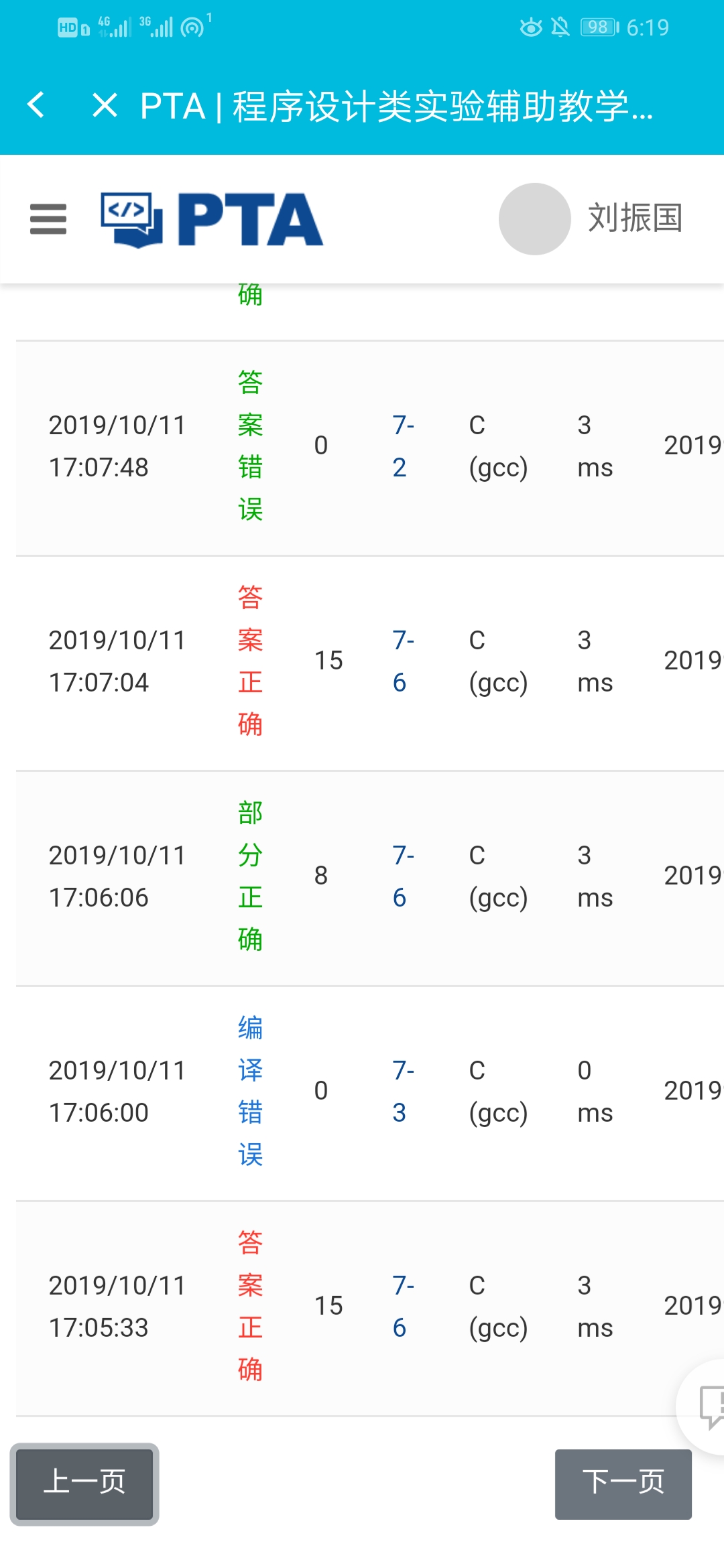Open the floating feedback bubble
Image resolution: width=724 pixels, height=1568 pixels.
(708, 1406)
